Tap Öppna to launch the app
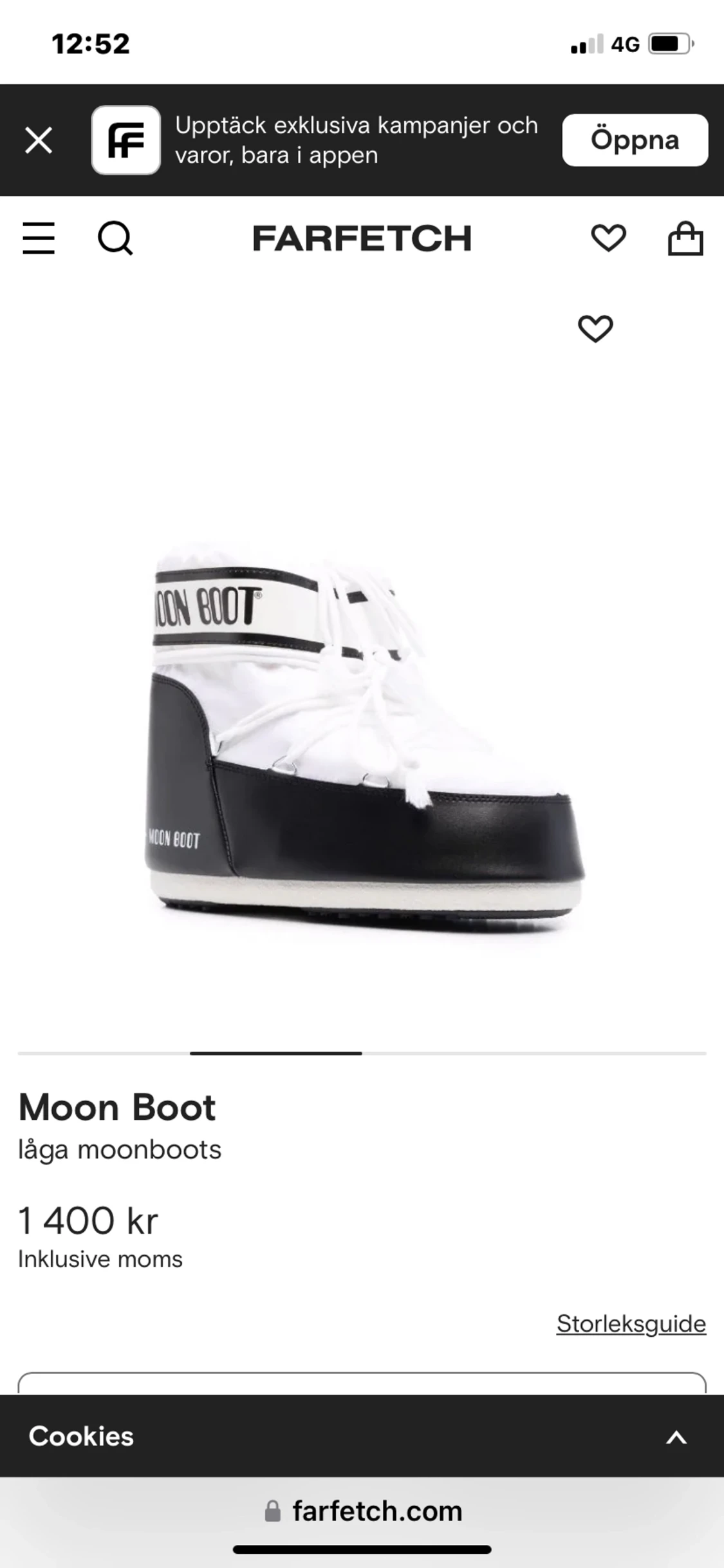Viewport: 724px width, 1568px height. pyautogui.click(x=635, y=140)
